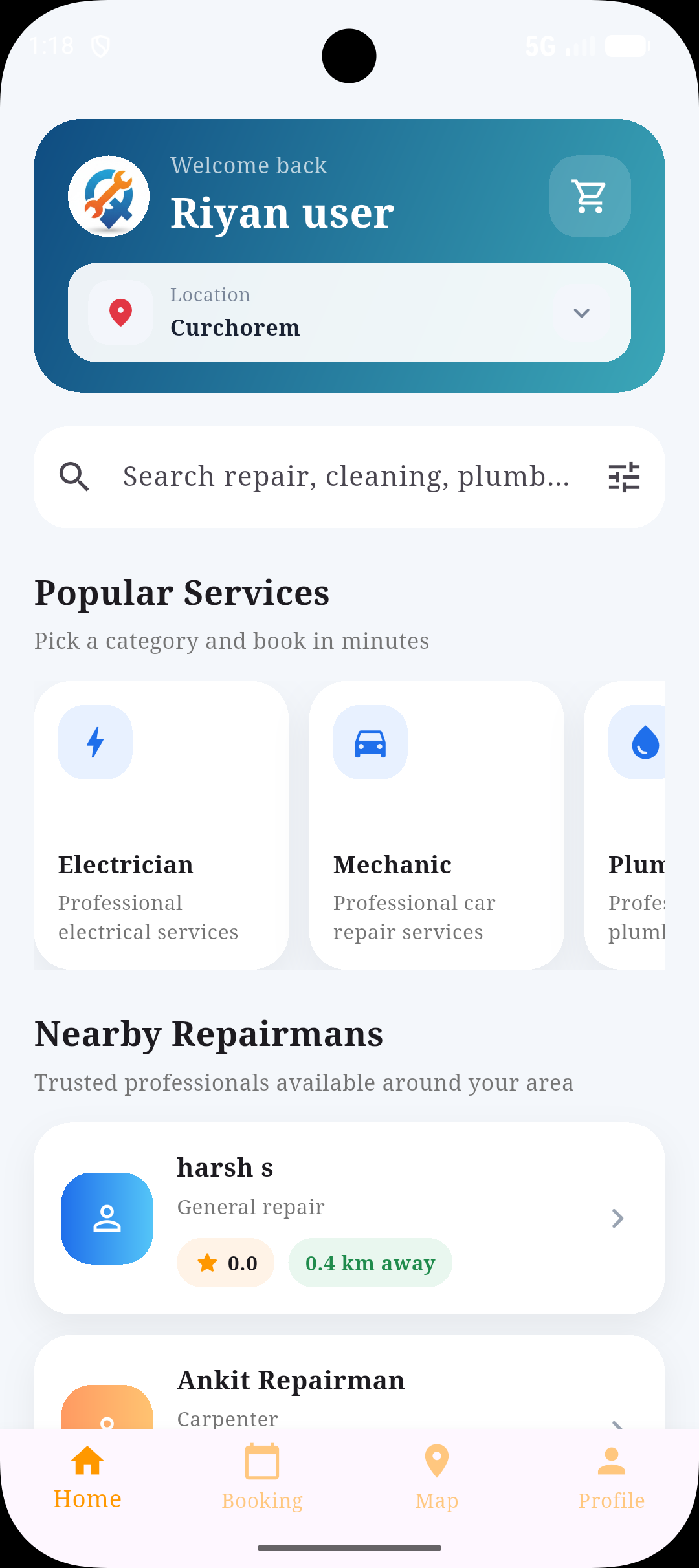Select the Electrician lightning bolt icon
Viewport: 699px width, 1568px height.
(95, 742)
